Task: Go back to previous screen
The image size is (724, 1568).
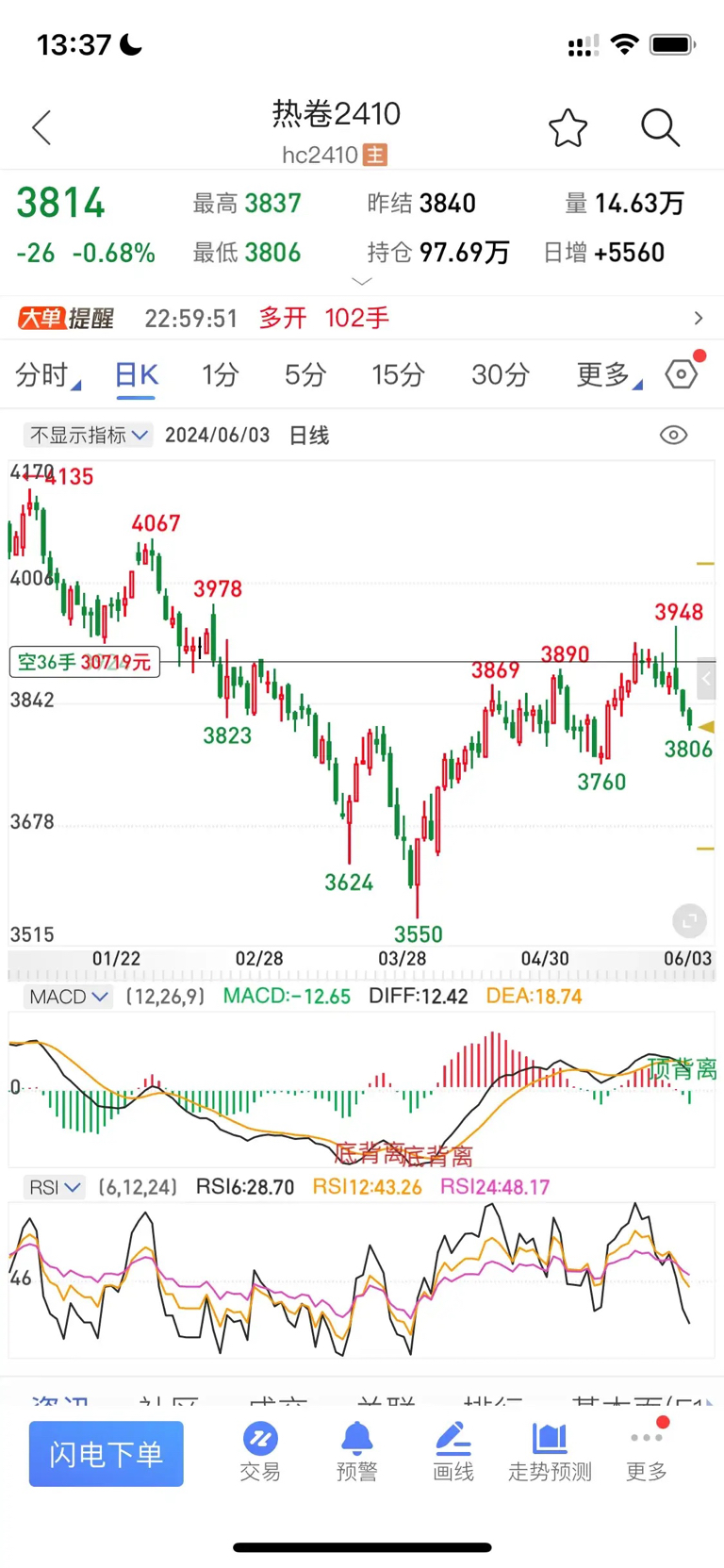Action: click(x=41, y=128)
